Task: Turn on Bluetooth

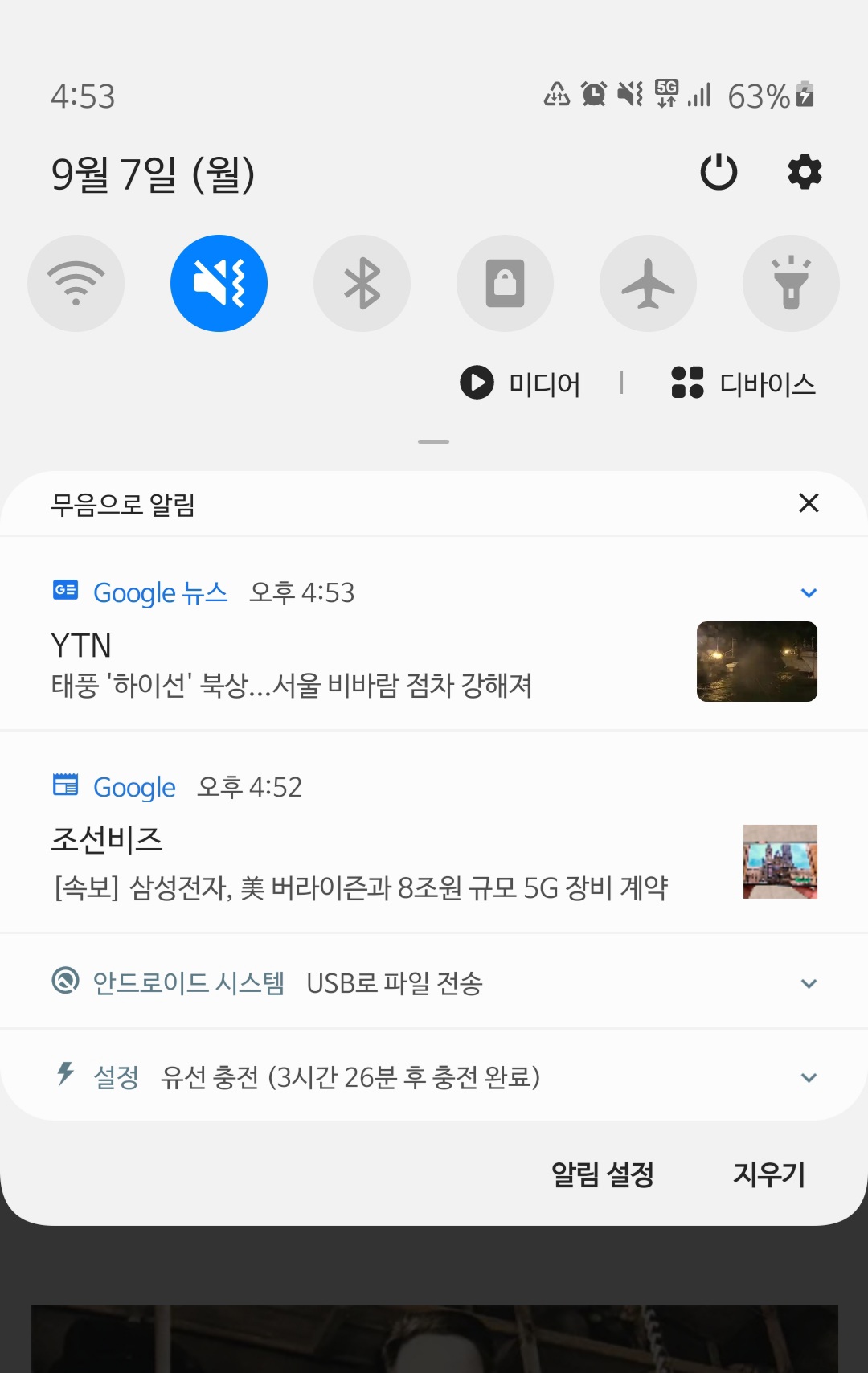Action: (362, 283)
